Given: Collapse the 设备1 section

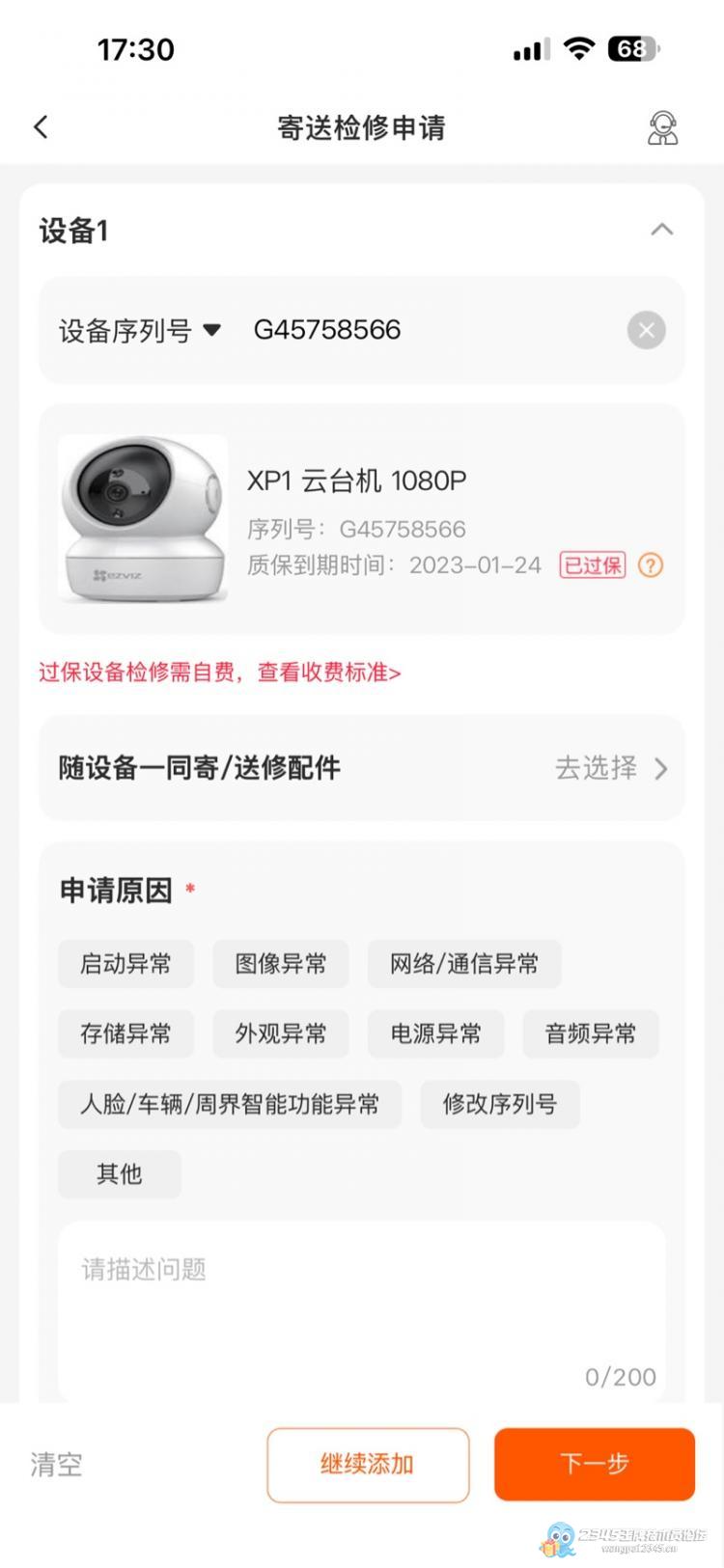Looking at the screenshot, I should 661,230.
